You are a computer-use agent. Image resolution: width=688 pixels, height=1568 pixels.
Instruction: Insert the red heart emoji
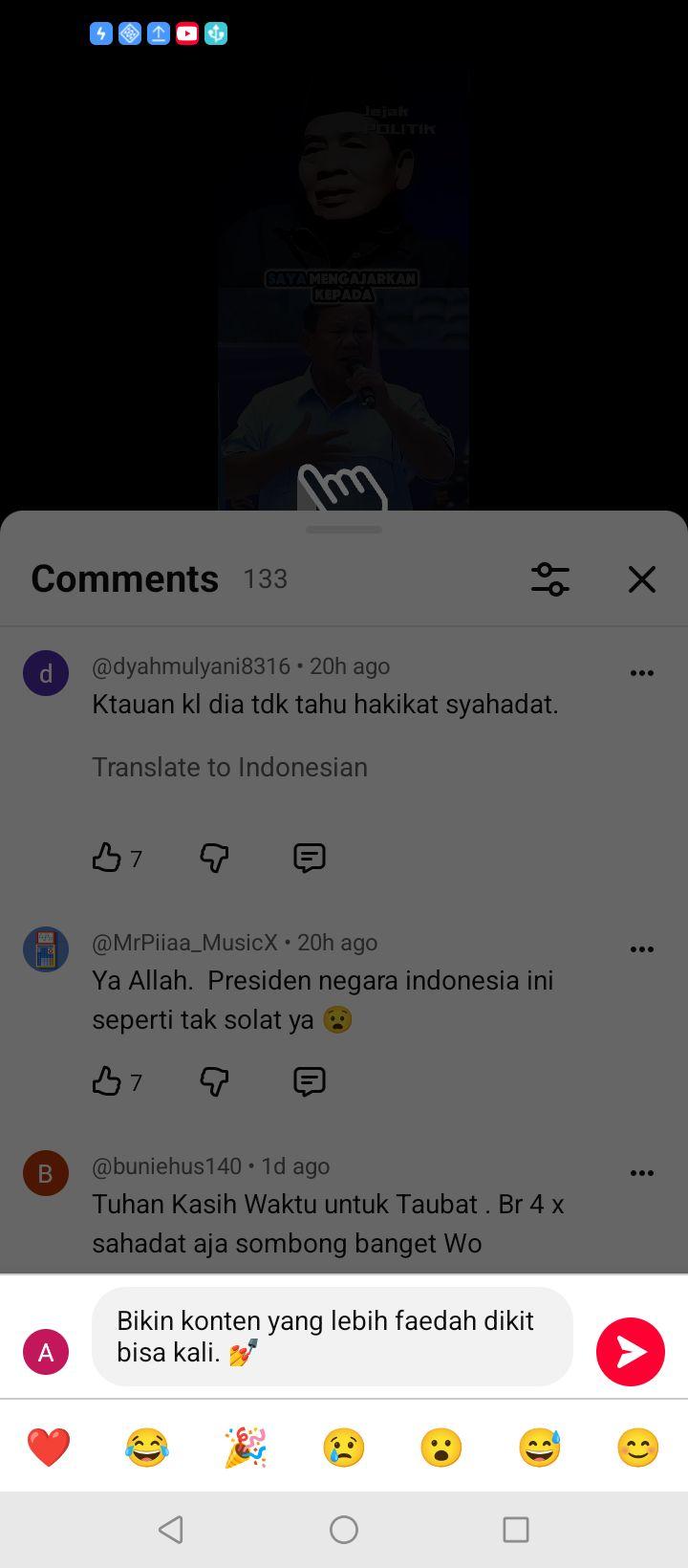pos(49,1448)
